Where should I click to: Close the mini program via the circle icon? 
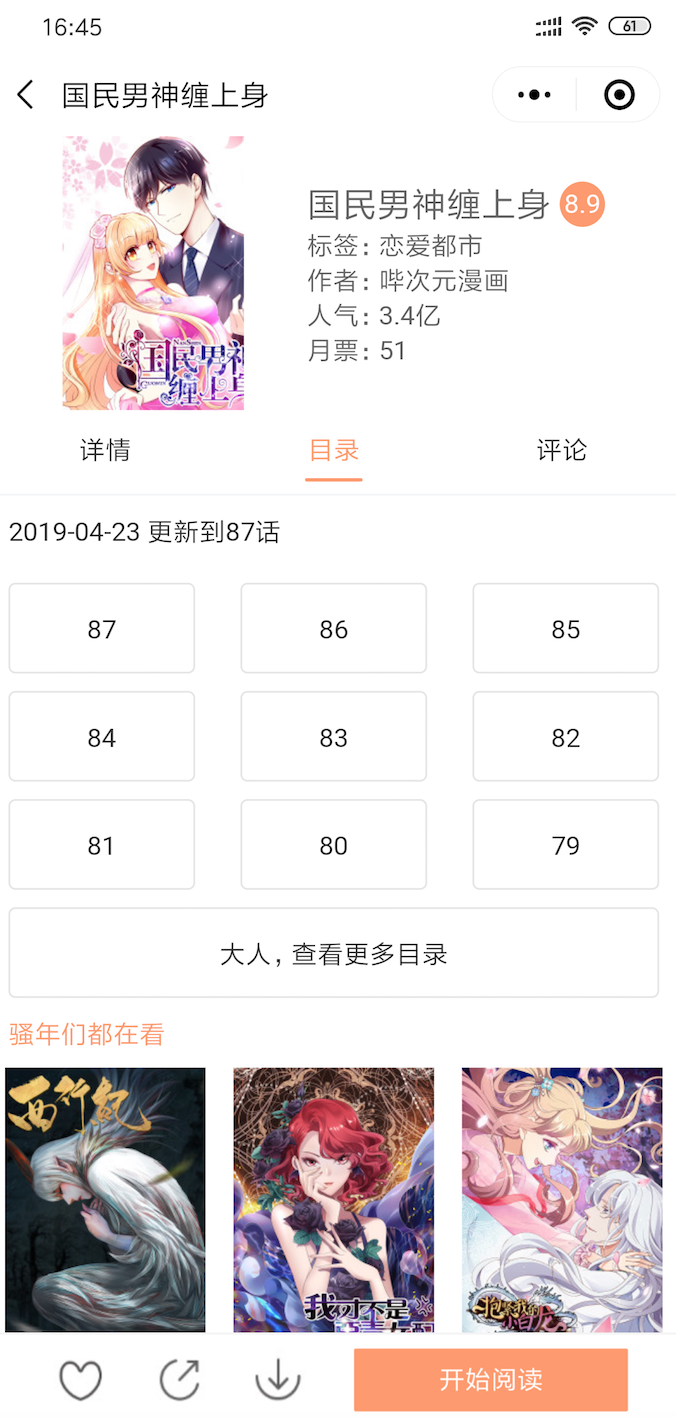click(x=619, y=95)
